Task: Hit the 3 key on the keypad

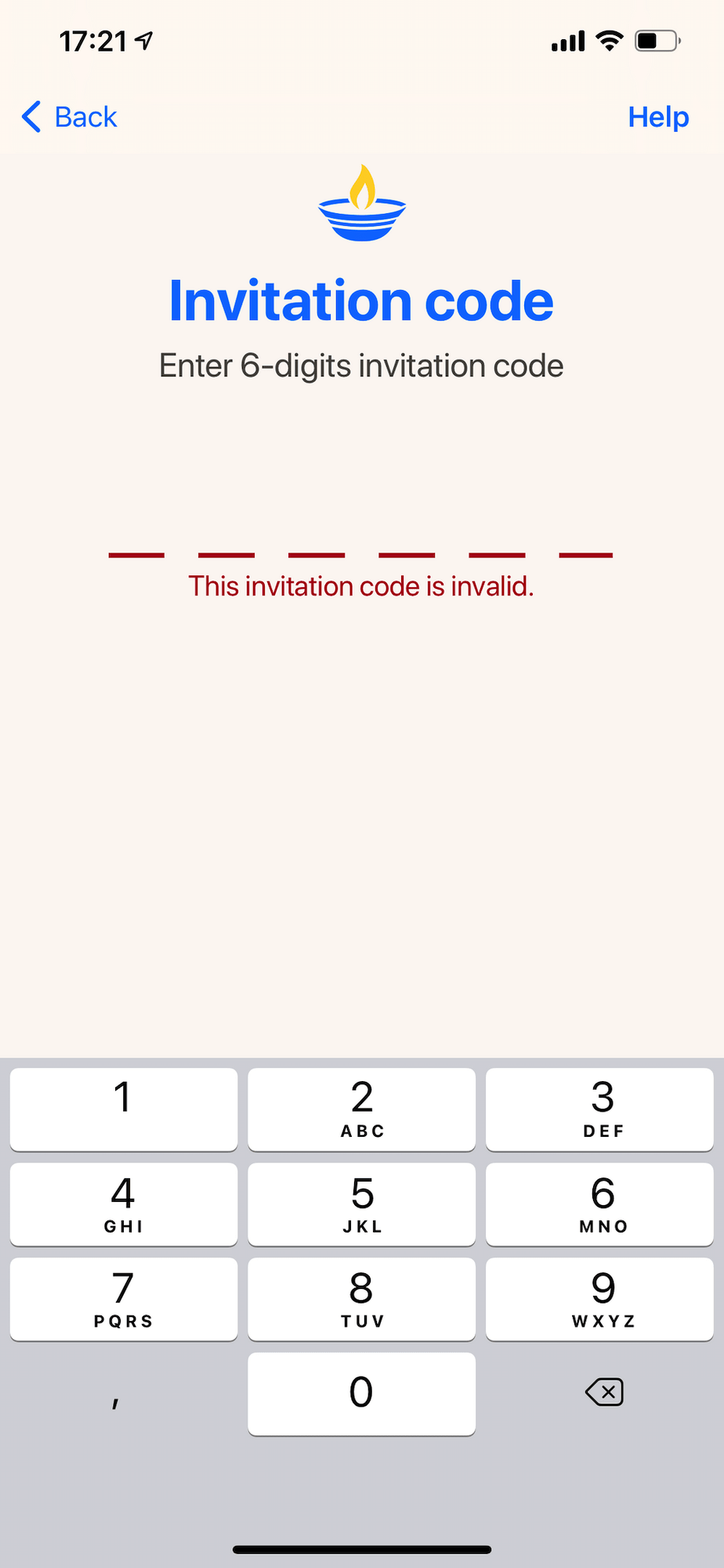Action: pos(599,1109)
